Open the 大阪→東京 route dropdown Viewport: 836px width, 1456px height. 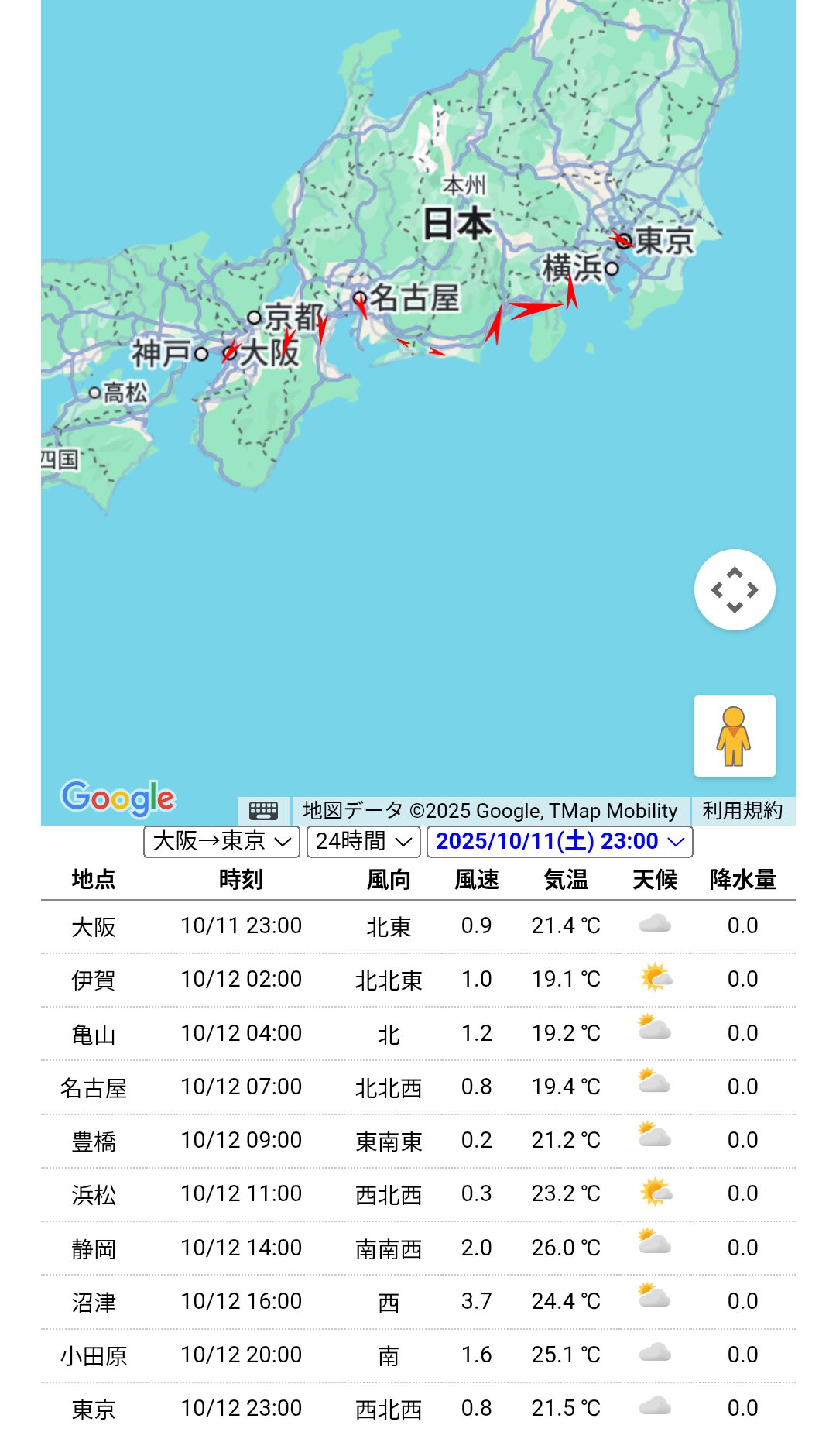pos(221,841)
